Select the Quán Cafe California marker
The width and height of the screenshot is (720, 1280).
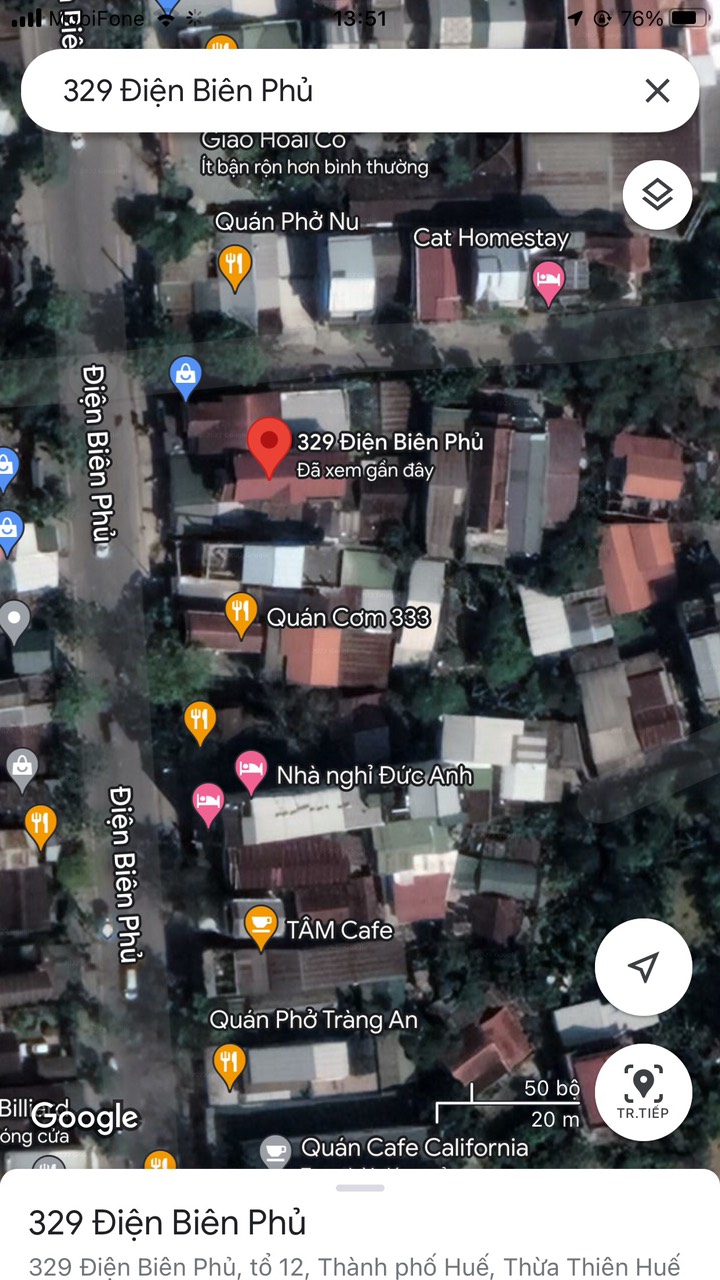click(275, 1151)
